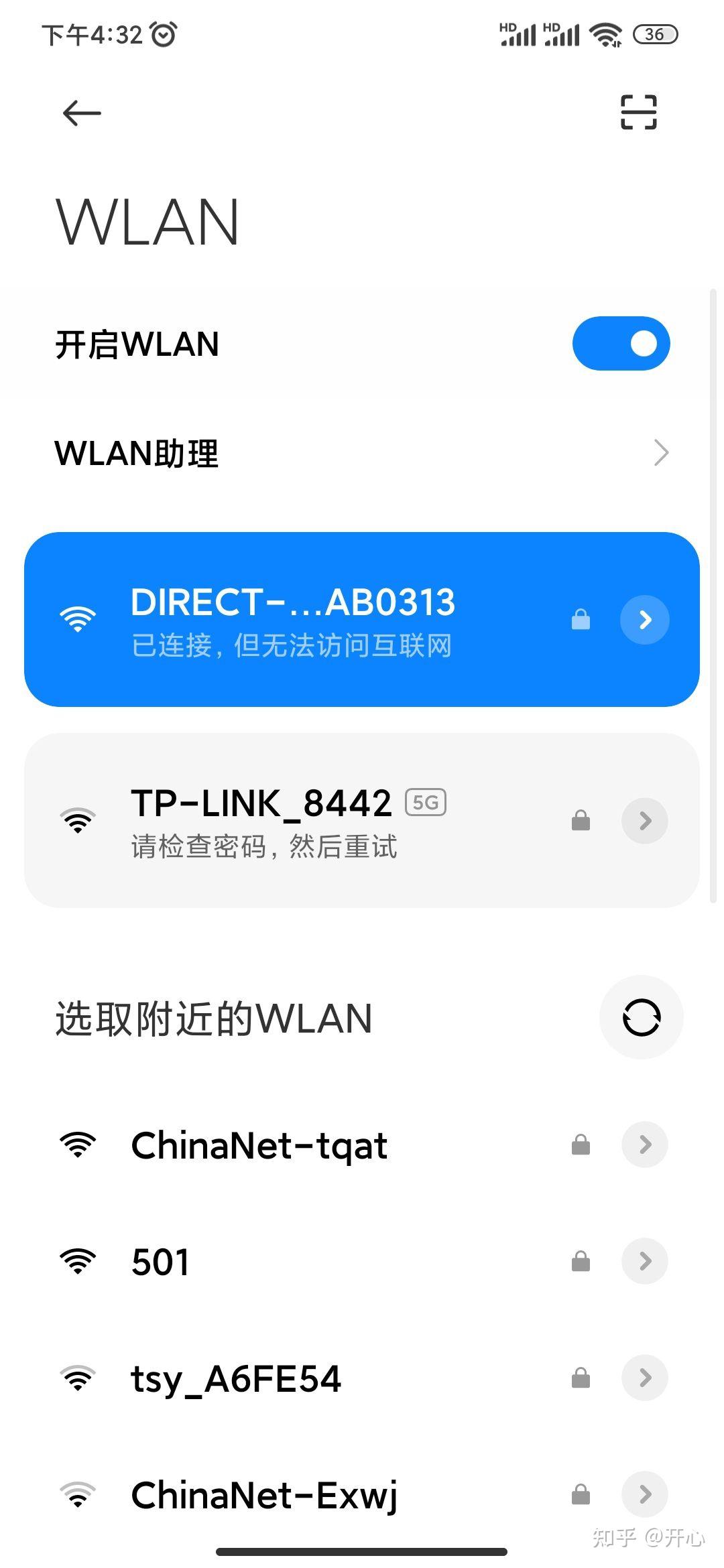Viewport: 724px width, 1568px height.
Task: Expand WLAN助理 settings
Action: pyautogui.click(x=362, y=453)
